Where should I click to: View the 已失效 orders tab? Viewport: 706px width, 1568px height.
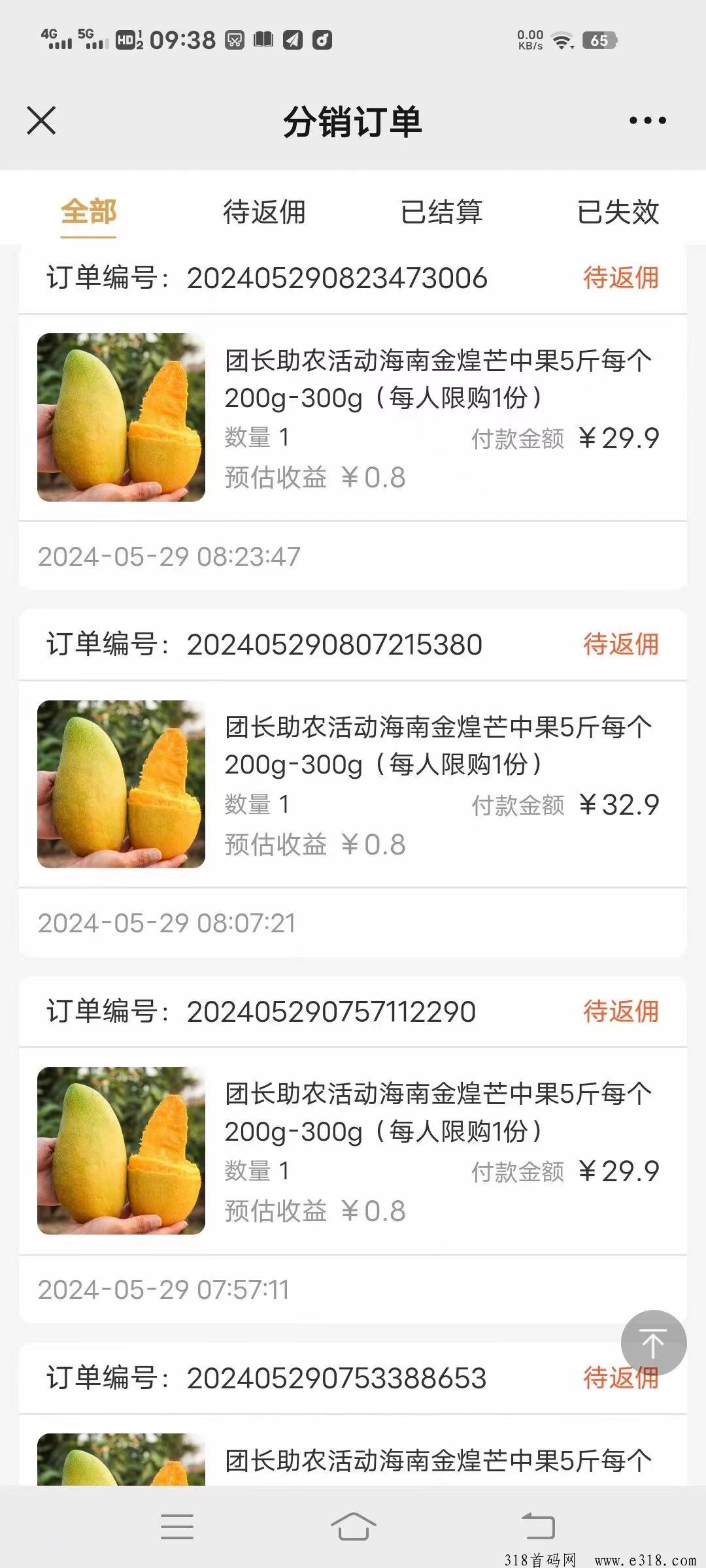618,212
